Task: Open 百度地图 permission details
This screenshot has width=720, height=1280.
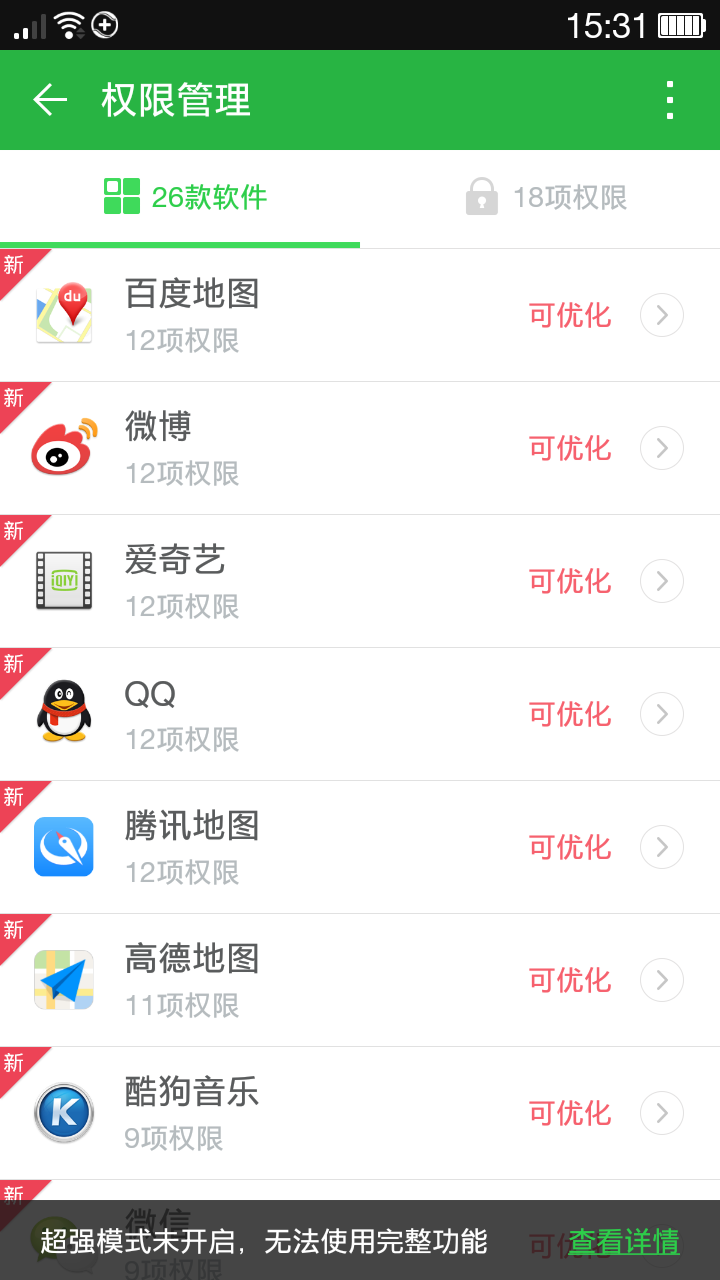Action: click(360, 316)
